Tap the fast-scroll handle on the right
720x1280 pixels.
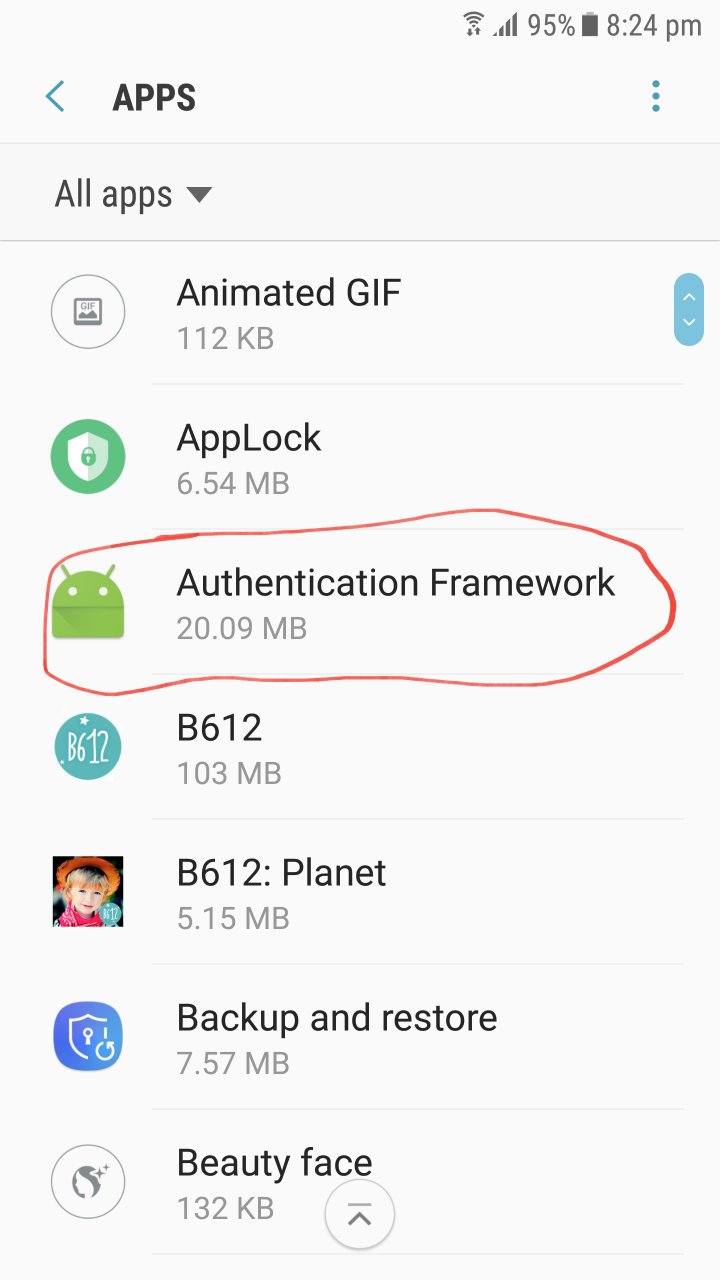click(688, 310)
